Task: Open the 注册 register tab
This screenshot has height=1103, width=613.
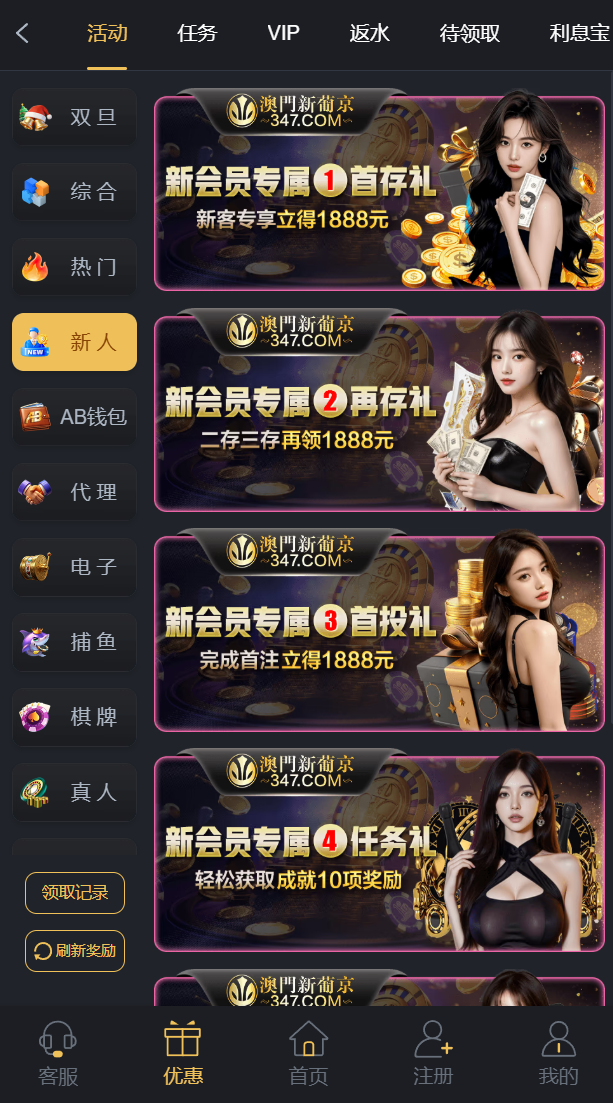Action: pyautogui.click(x=433, y=1053)
